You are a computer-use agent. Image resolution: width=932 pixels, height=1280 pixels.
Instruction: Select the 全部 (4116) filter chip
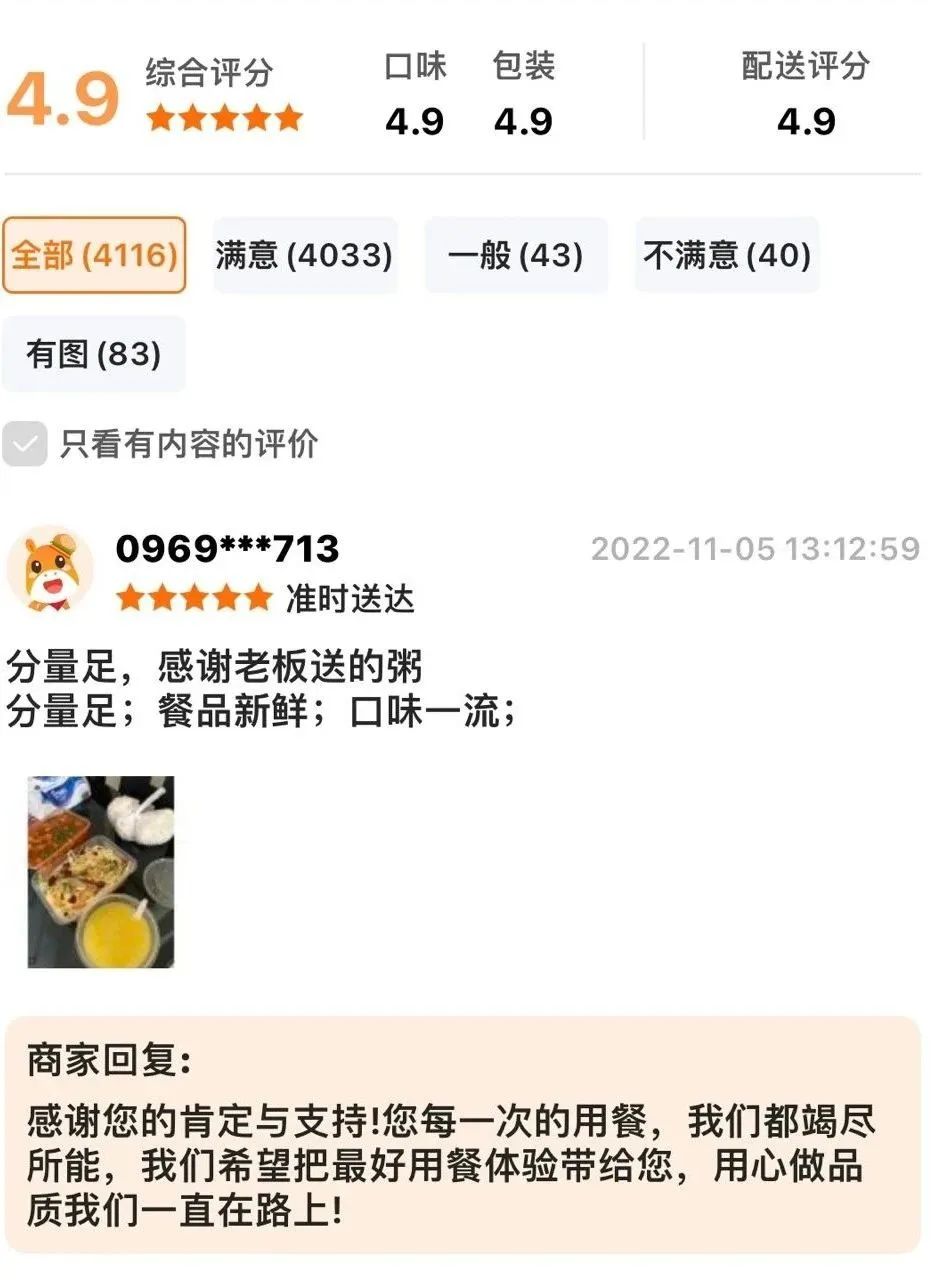[94, 256]
